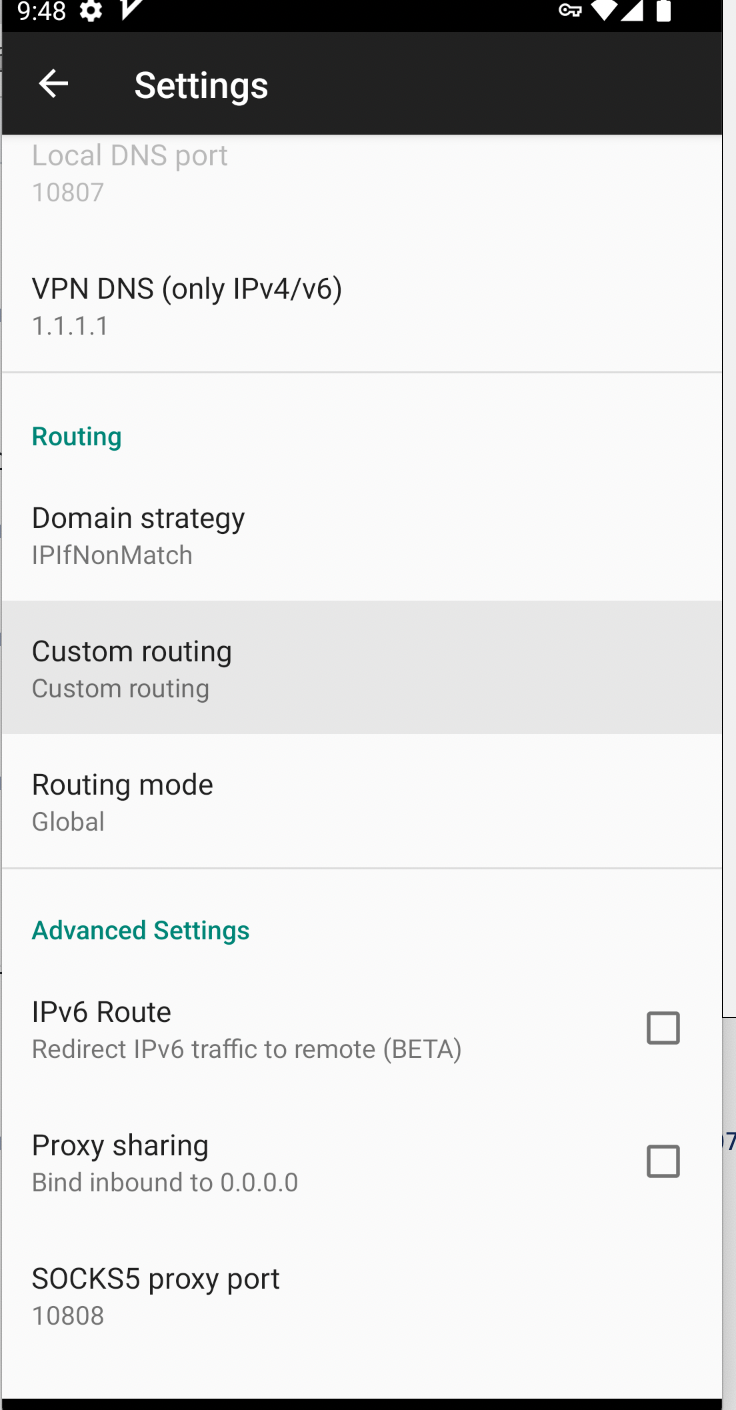This screenshot has width=736, height=1410.
Task: Select the Advanced Settings section header
Action: pyautogui.click(x=140, y=930)
